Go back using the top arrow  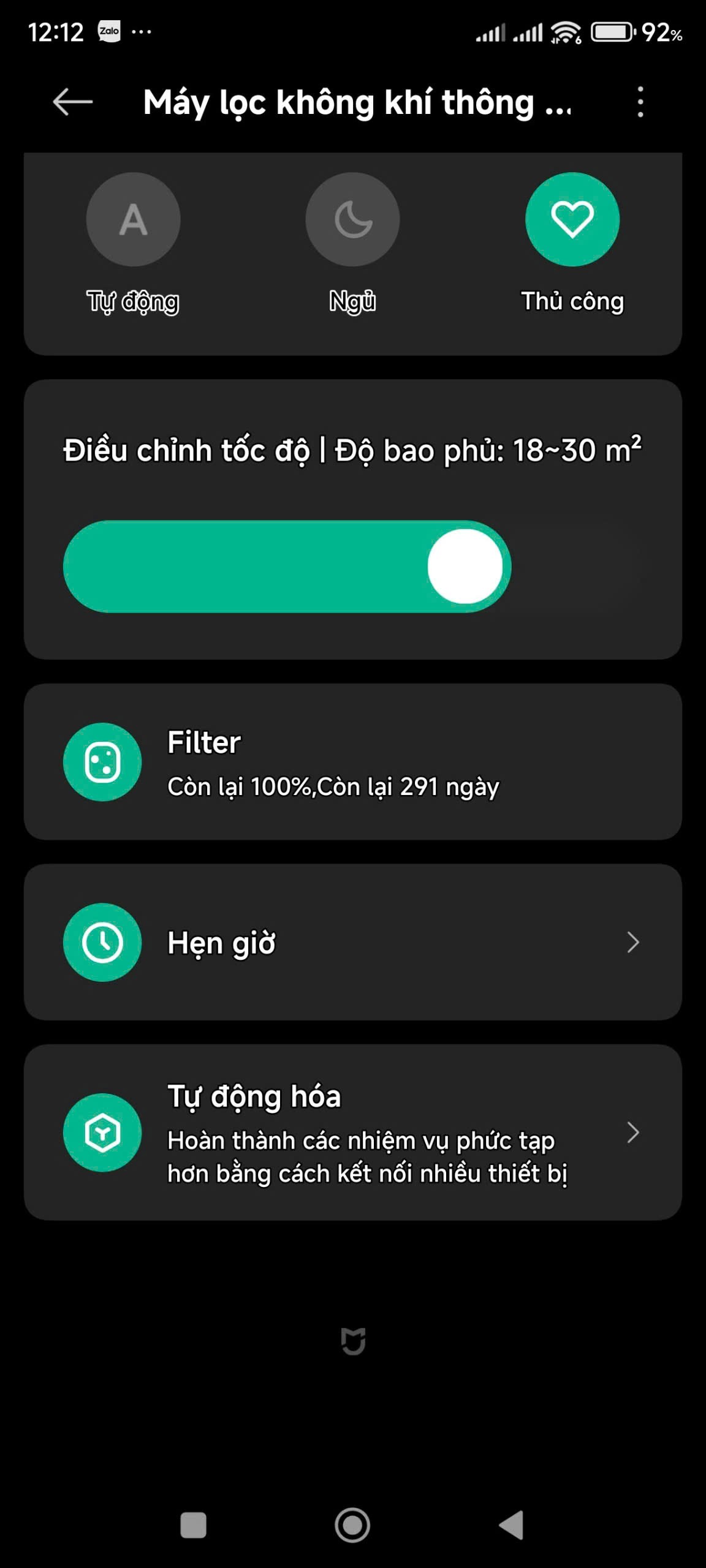coord(73,102)
